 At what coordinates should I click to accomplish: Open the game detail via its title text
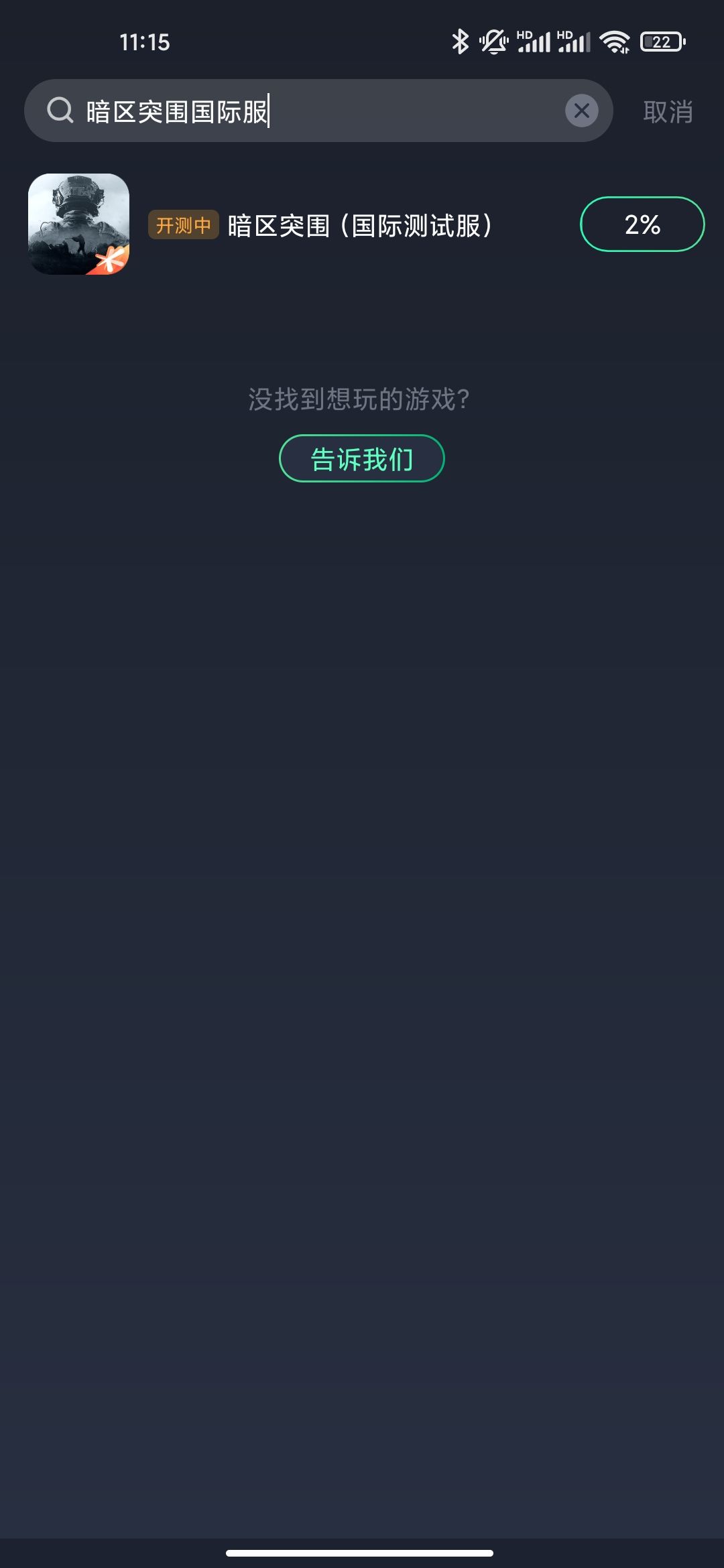[x=359, y=225]
